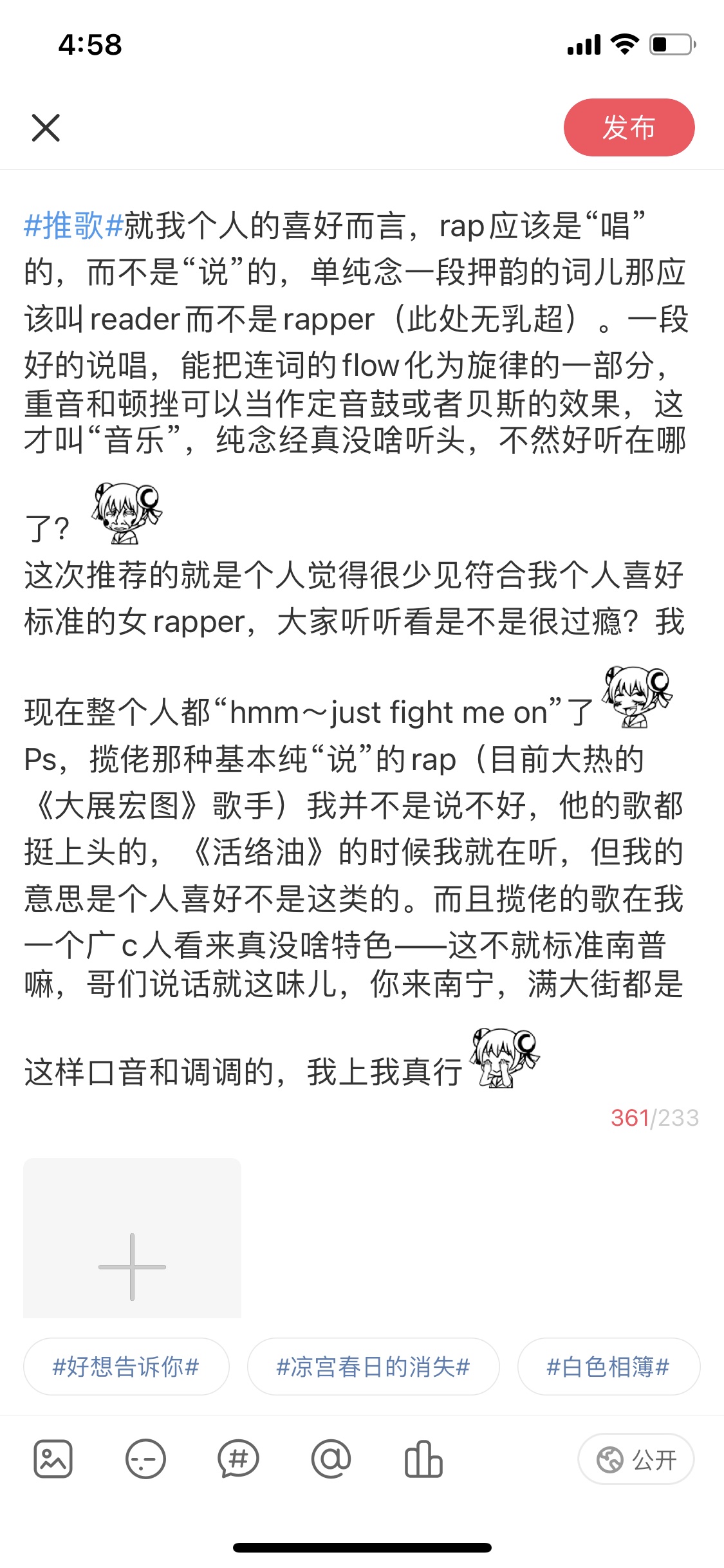This screenshot has width=724, height=1568.
Task: Insert a hashtag topic
Action: 238,1459
